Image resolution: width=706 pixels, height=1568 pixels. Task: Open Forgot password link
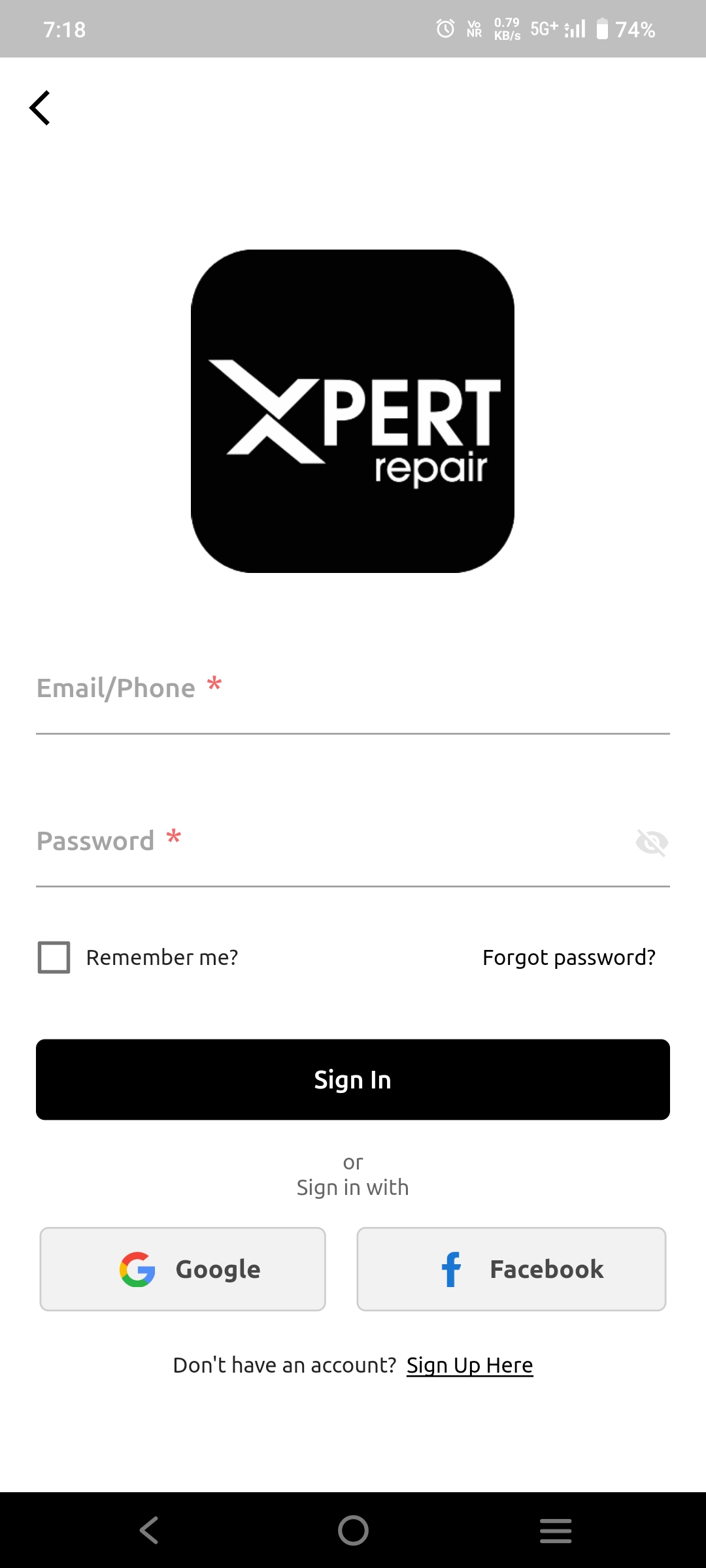[568, 957]
